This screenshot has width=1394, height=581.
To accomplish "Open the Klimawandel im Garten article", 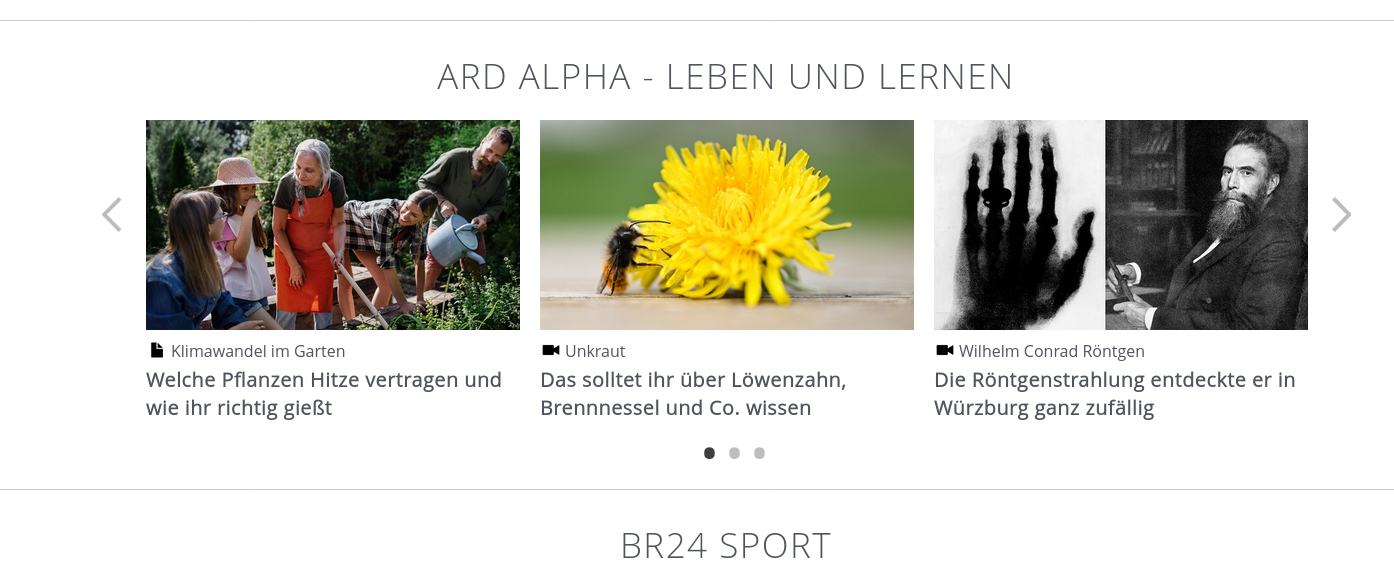I will point(332,225).
